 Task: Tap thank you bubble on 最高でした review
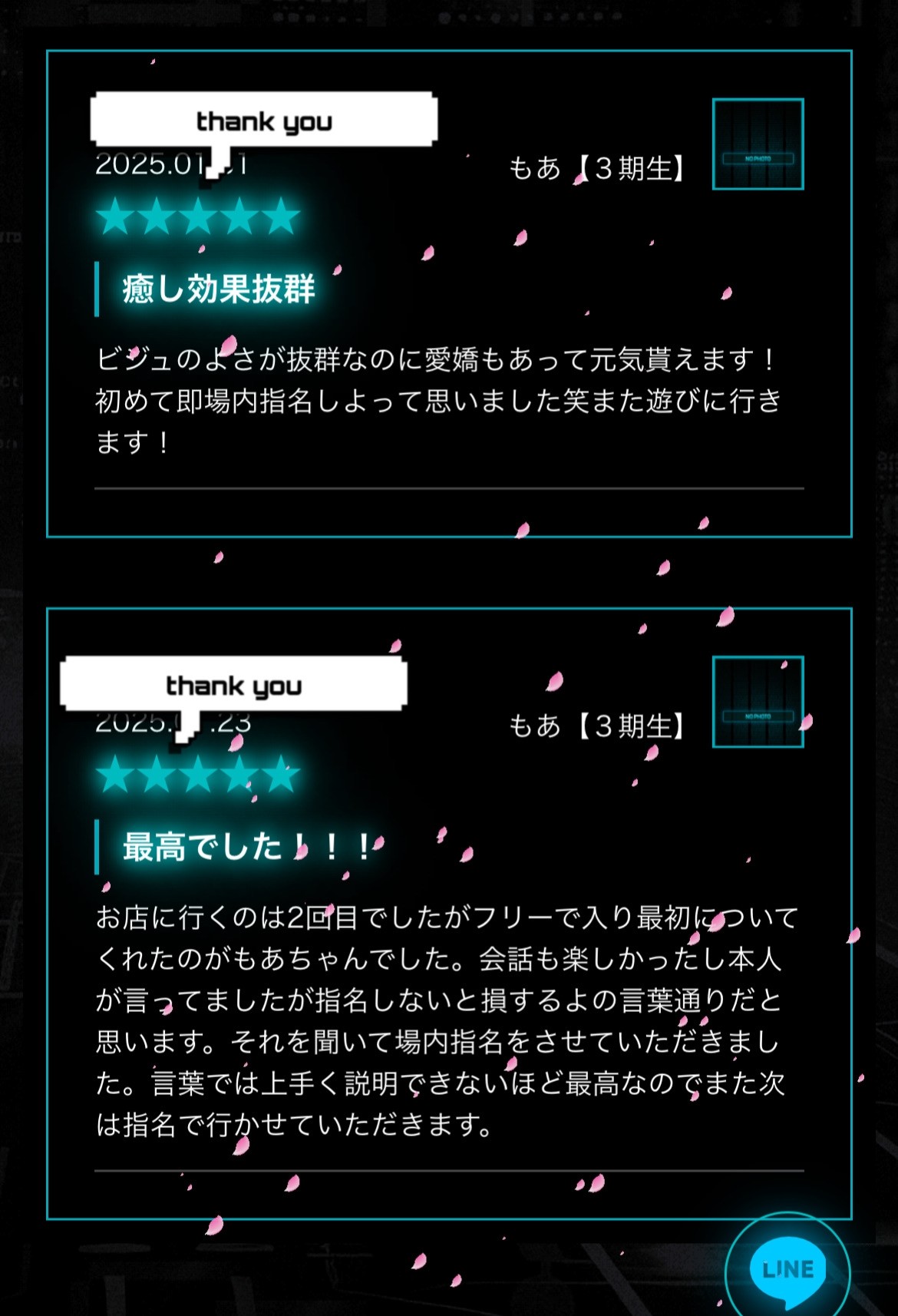[x=233, y=684]
